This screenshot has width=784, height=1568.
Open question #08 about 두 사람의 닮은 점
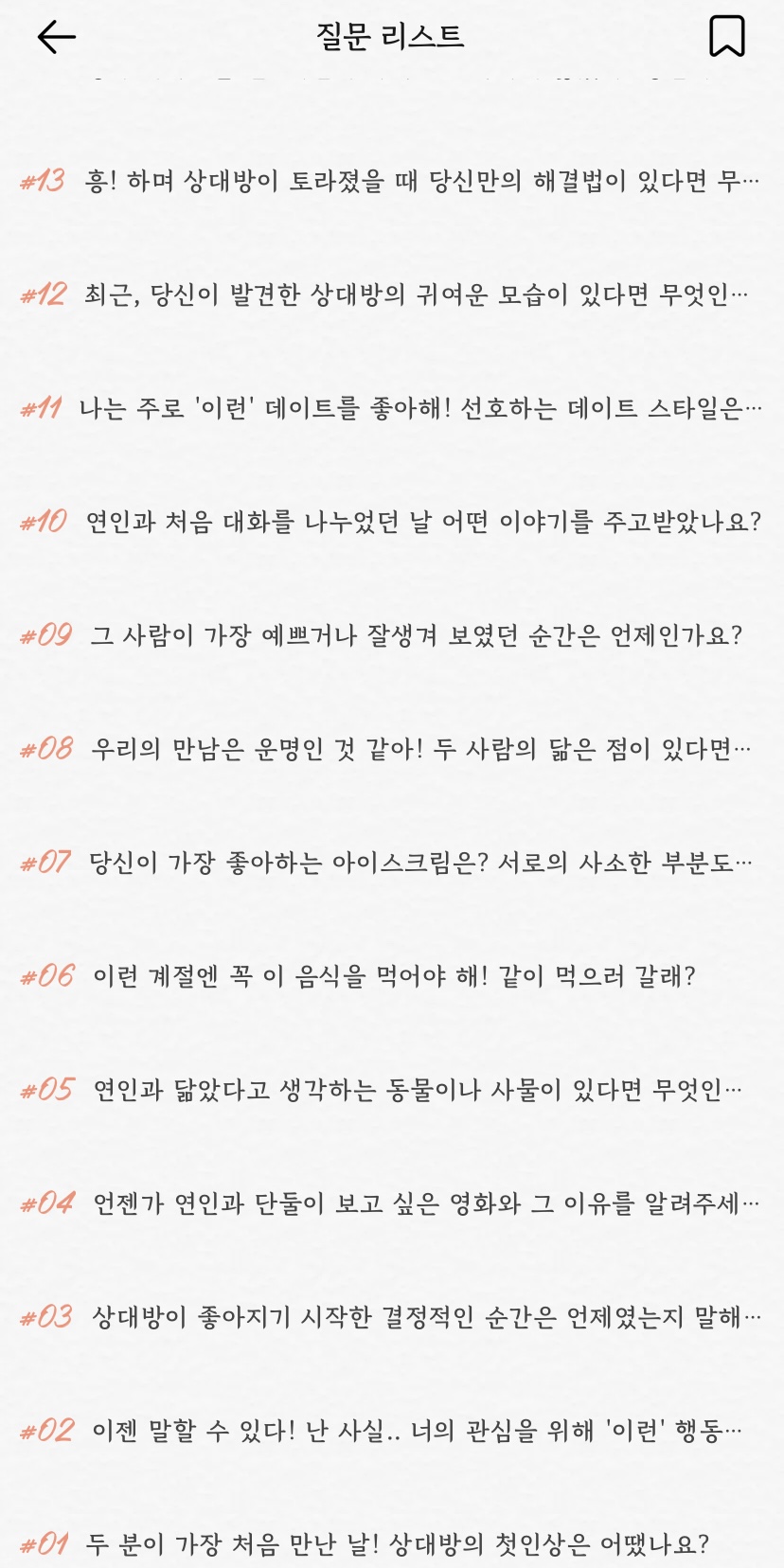[392, 749]
